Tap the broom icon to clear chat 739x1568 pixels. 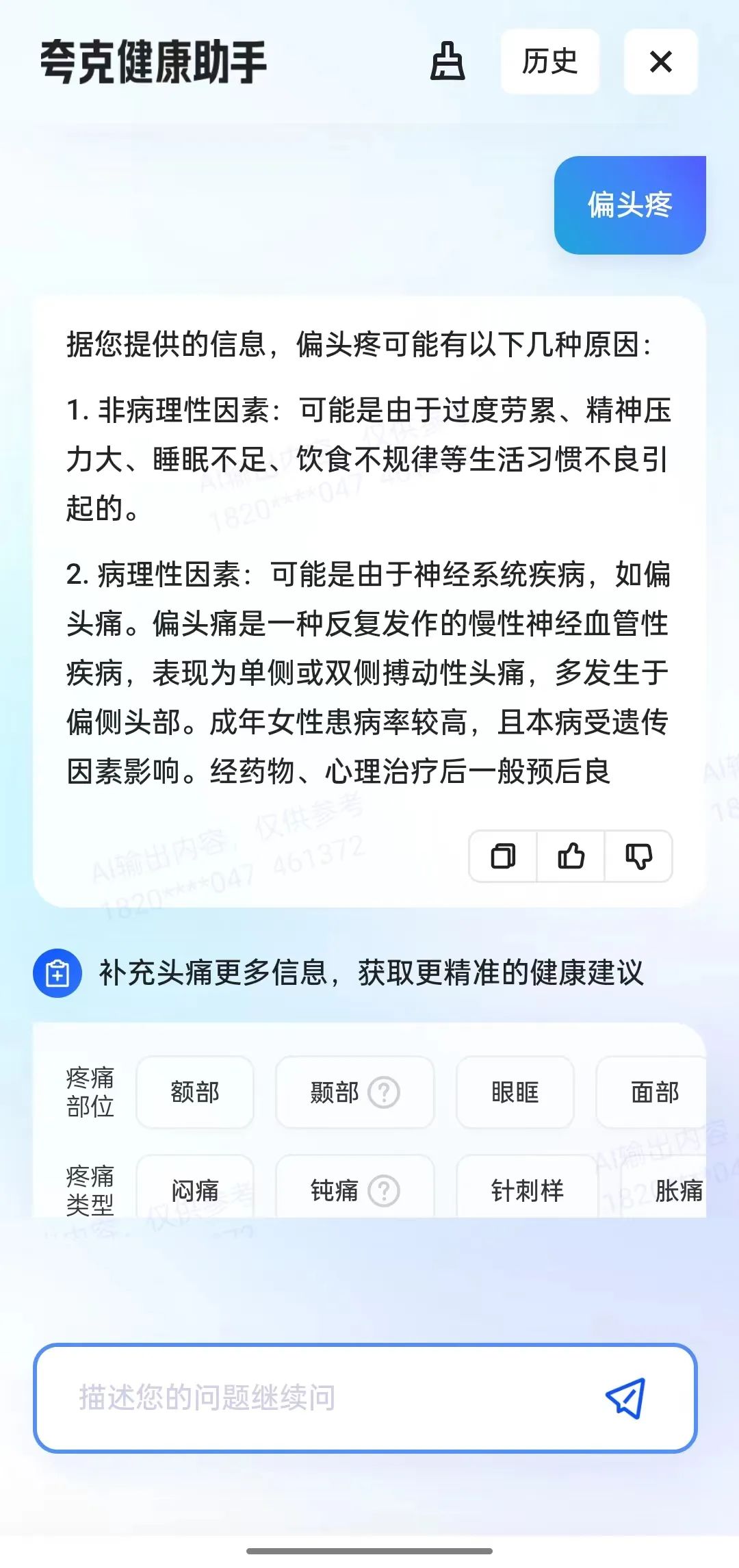(448, 62)
